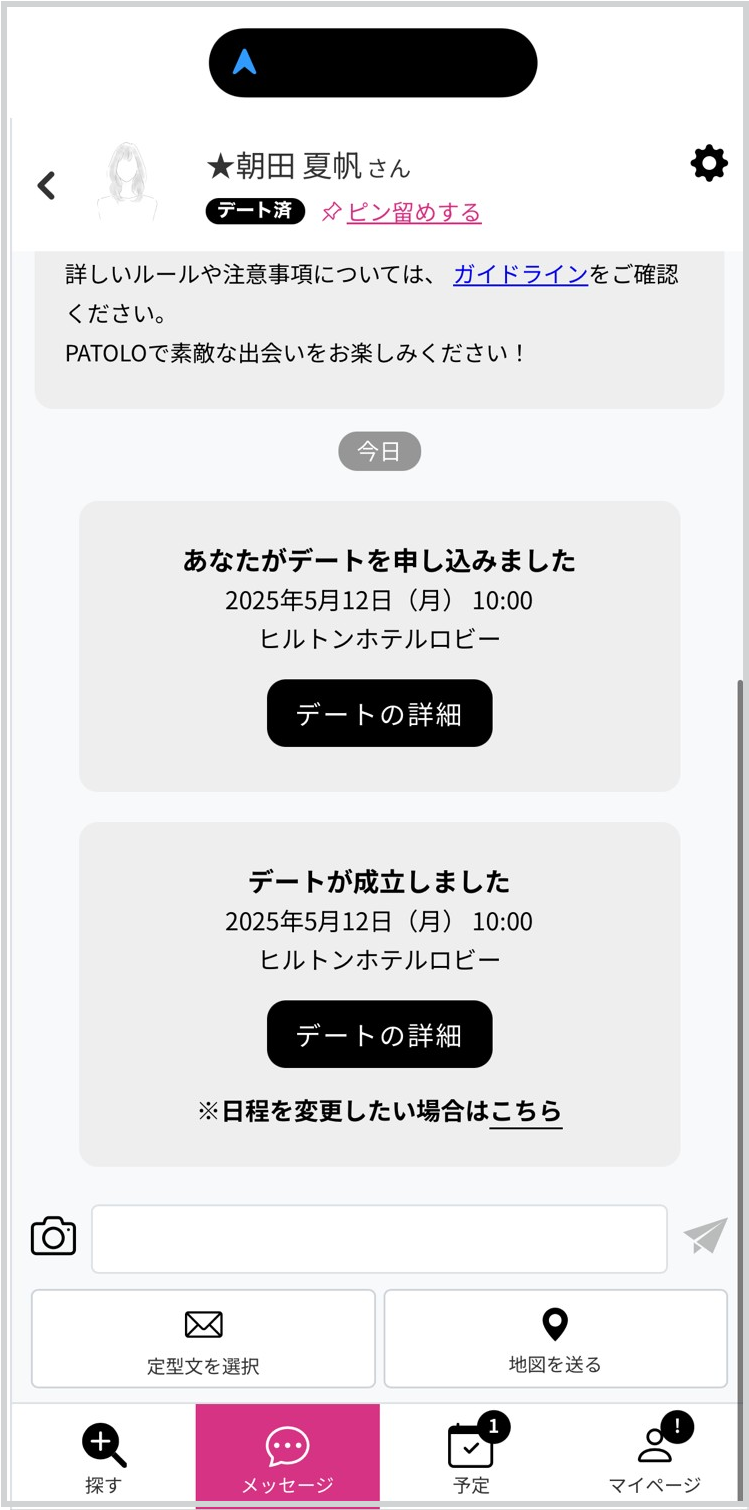Send the message with the paper plane

pos(705,1236)
